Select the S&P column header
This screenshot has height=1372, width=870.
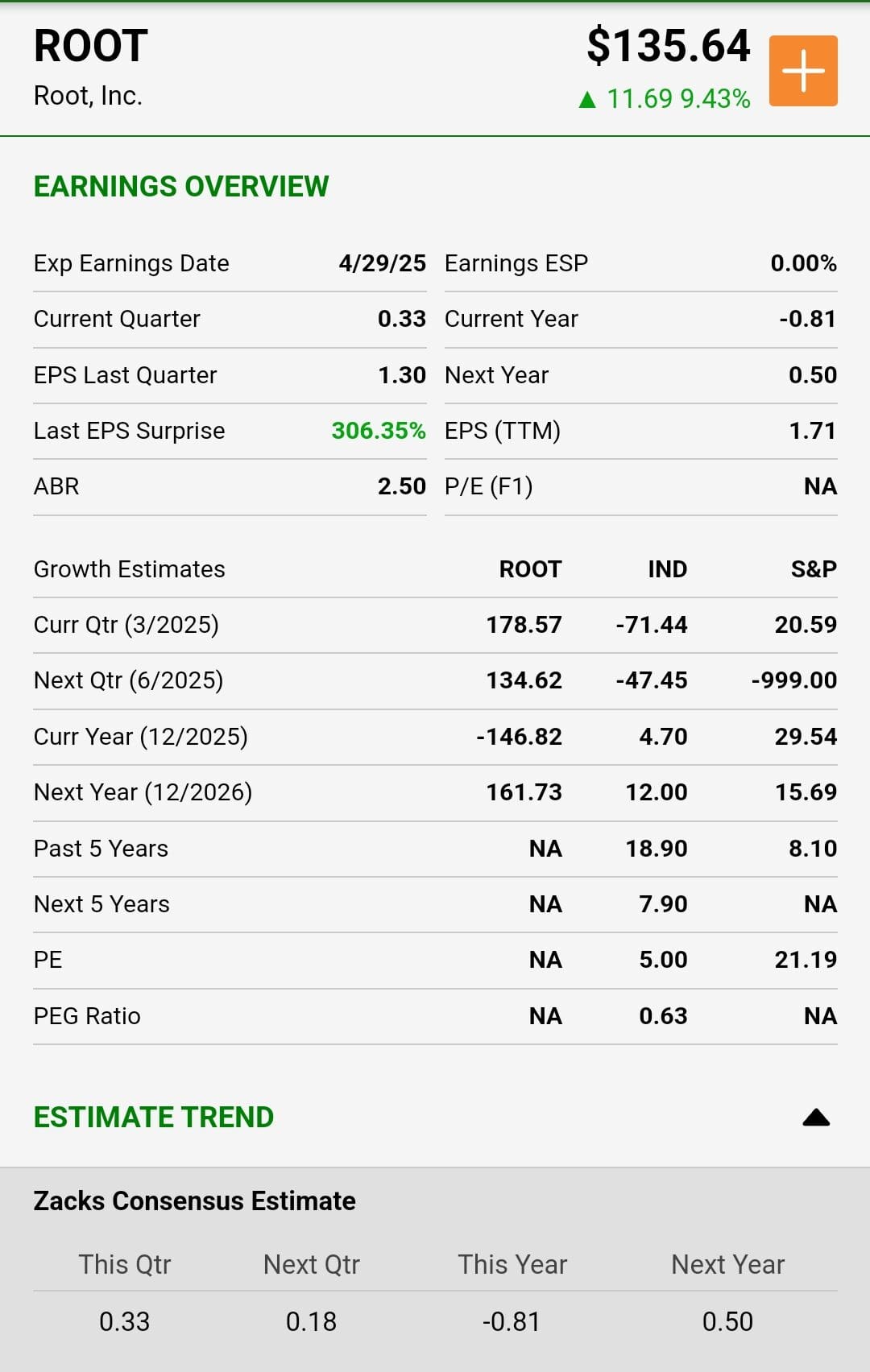813,568
